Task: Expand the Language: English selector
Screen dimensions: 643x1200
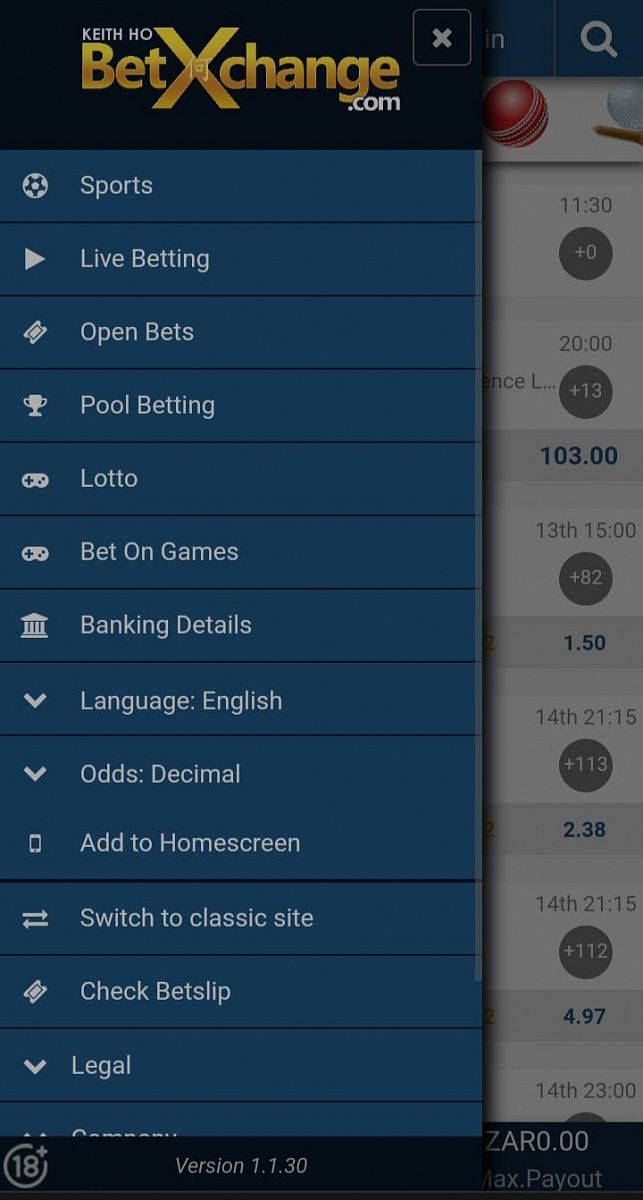Action: [180, 701]
